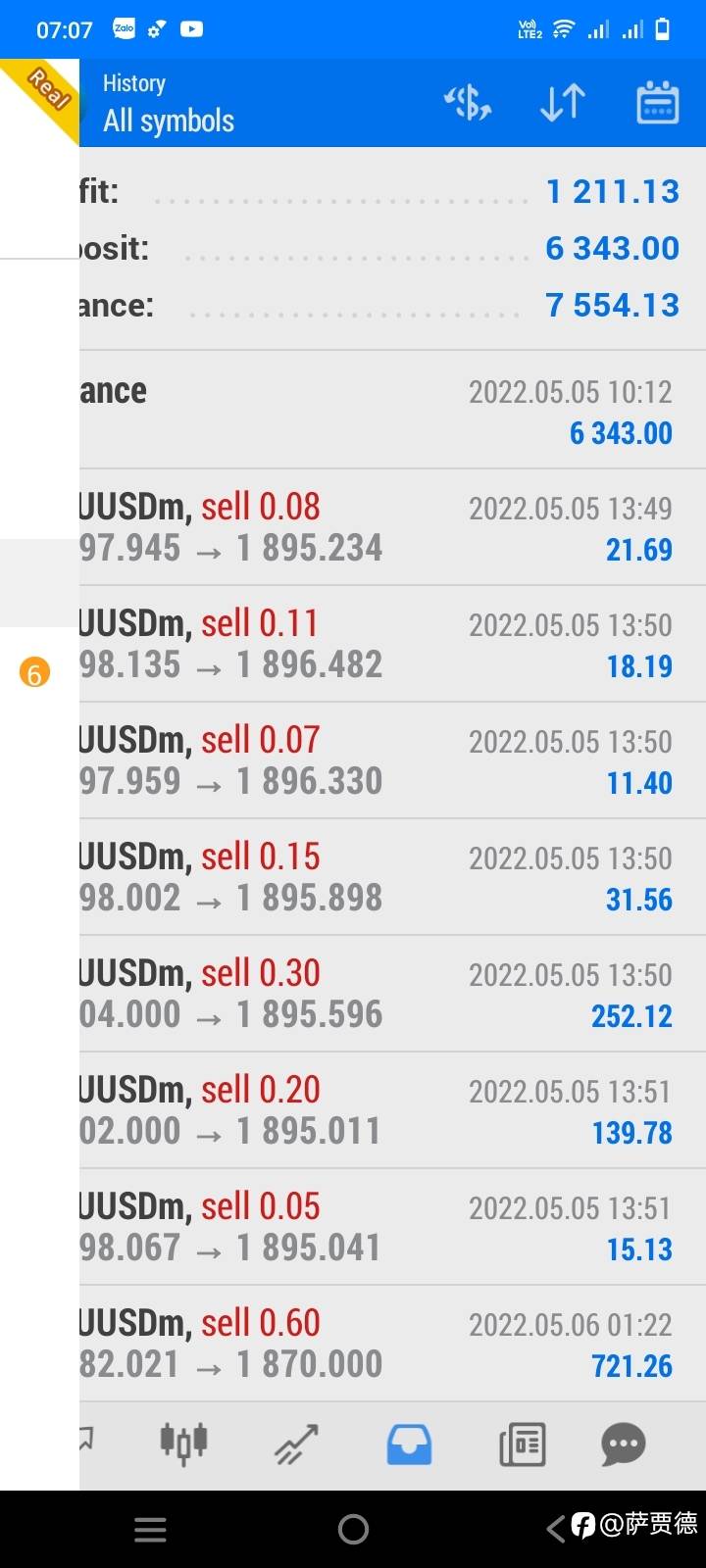View the sell 0.60 trade with 721.26 profit
This screenshot has height=1568, width=706.
(x=392, y=1344)
